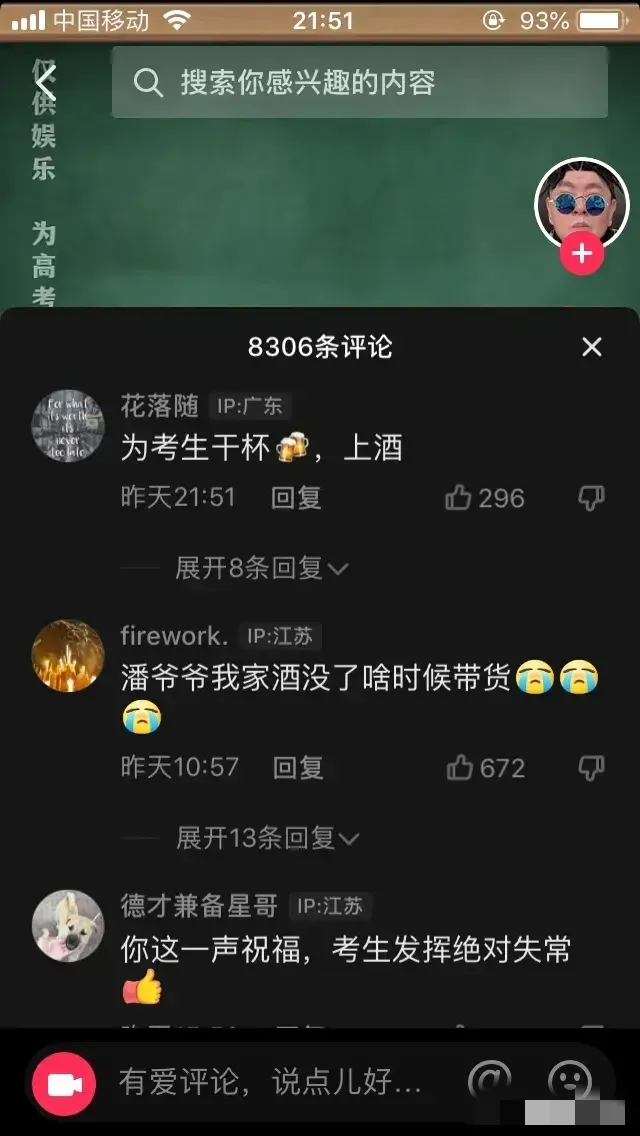Open 花落随's profile avatar
The height and width of the screenshot is (1136, 640).
(x=68, y=426)
